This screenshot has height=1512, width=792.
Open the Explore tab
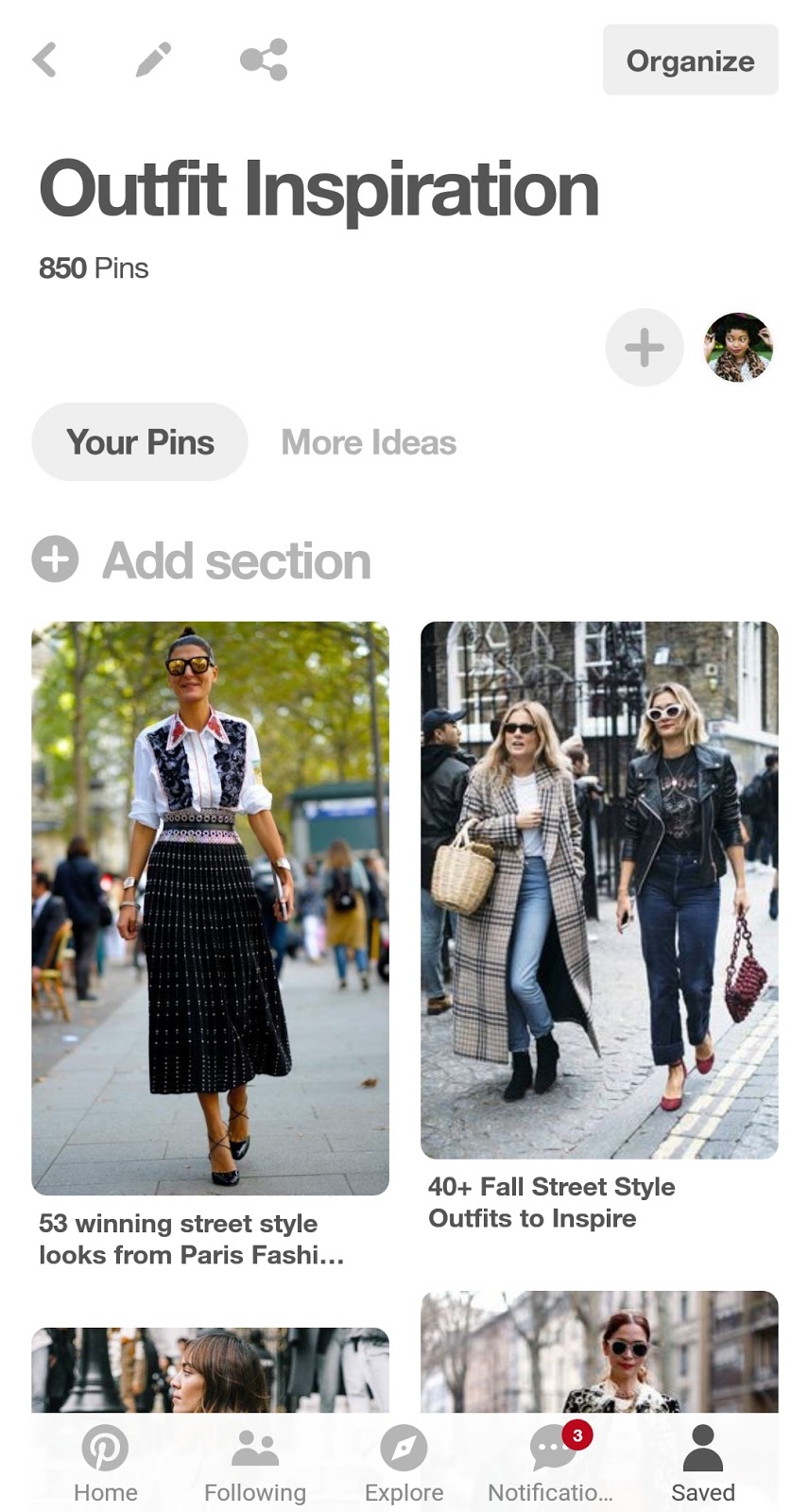point(404,1463)
